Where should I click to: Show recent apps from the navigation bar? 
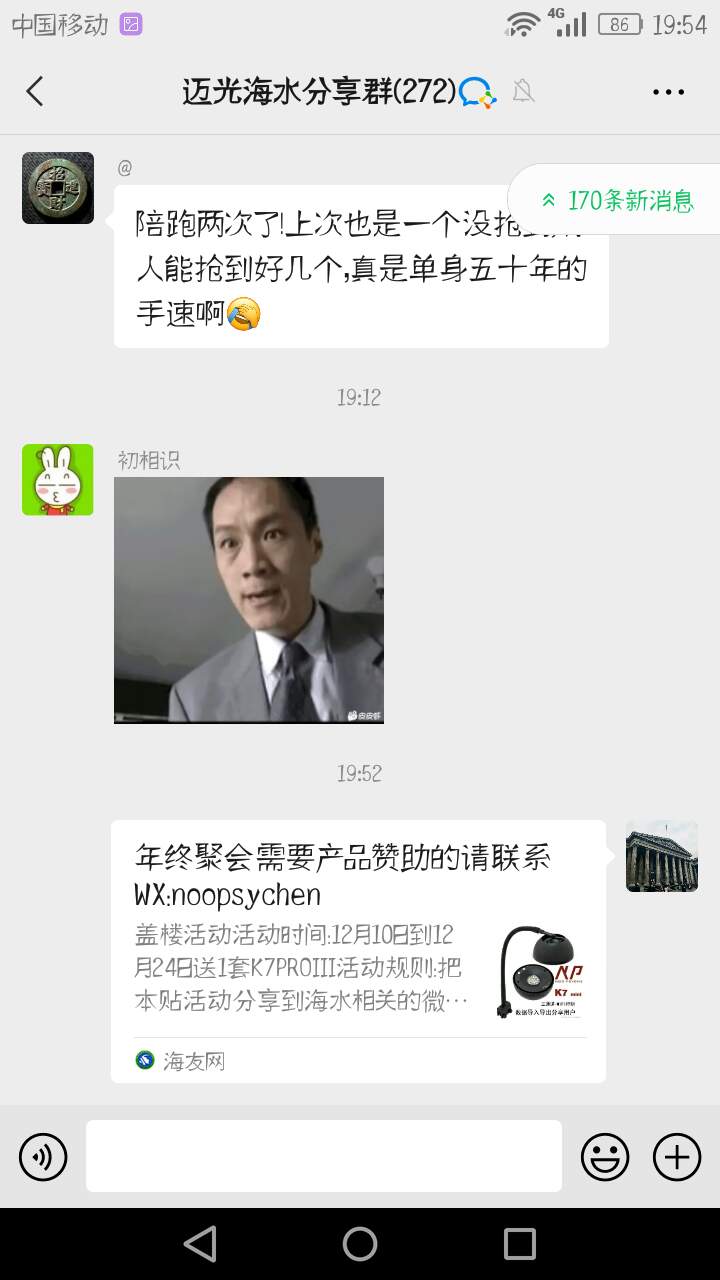tap(520, 1244)
